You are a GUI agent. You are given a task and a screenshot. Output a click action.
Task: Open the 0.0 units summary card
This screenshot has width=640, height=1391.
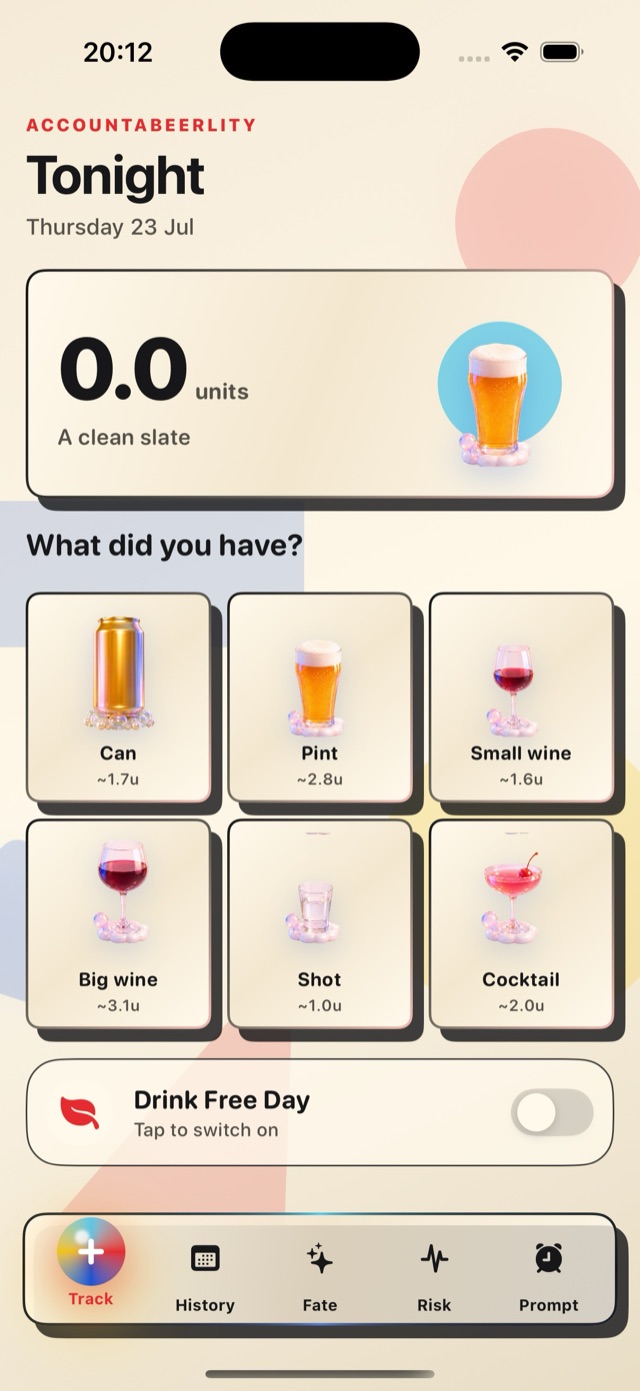(320, 384)
